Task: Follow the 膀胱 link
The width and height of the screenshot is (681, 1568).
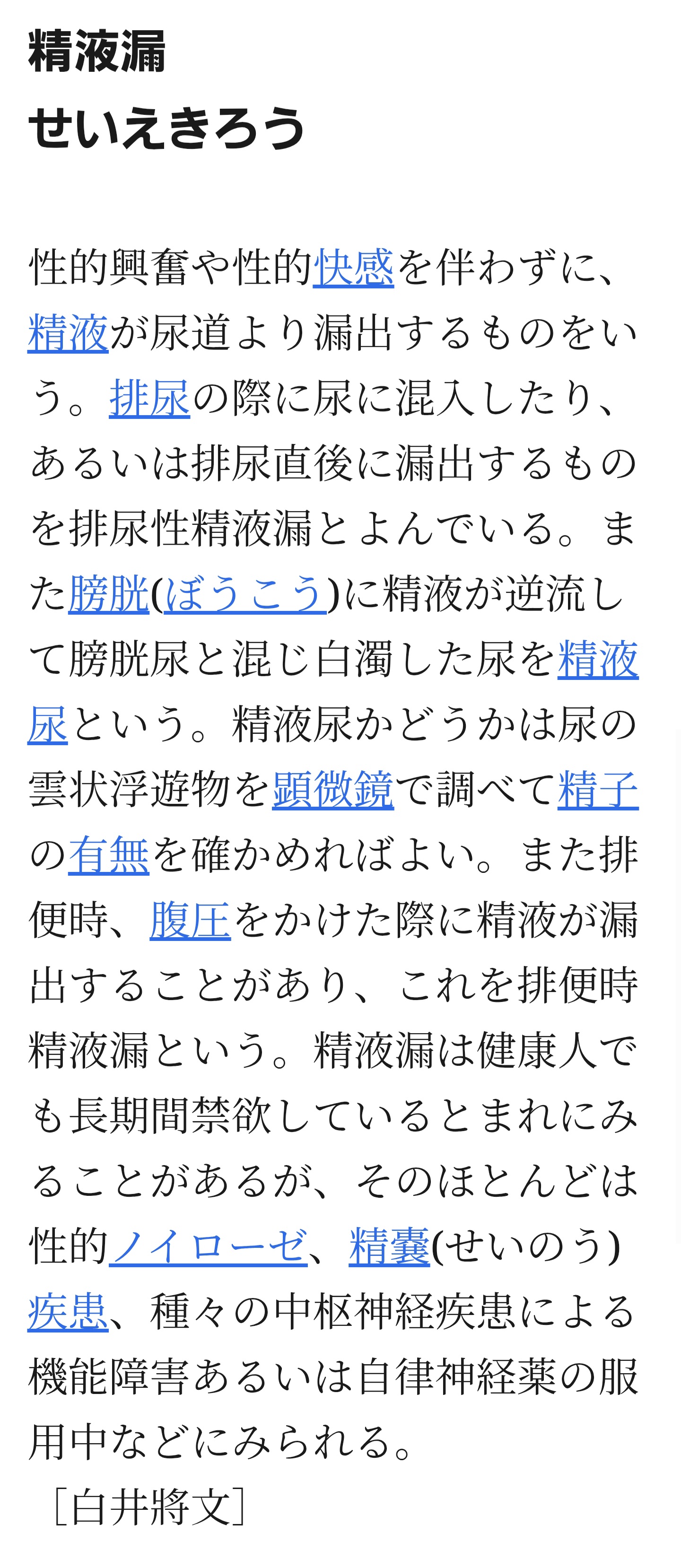Action: coord(108,593)
